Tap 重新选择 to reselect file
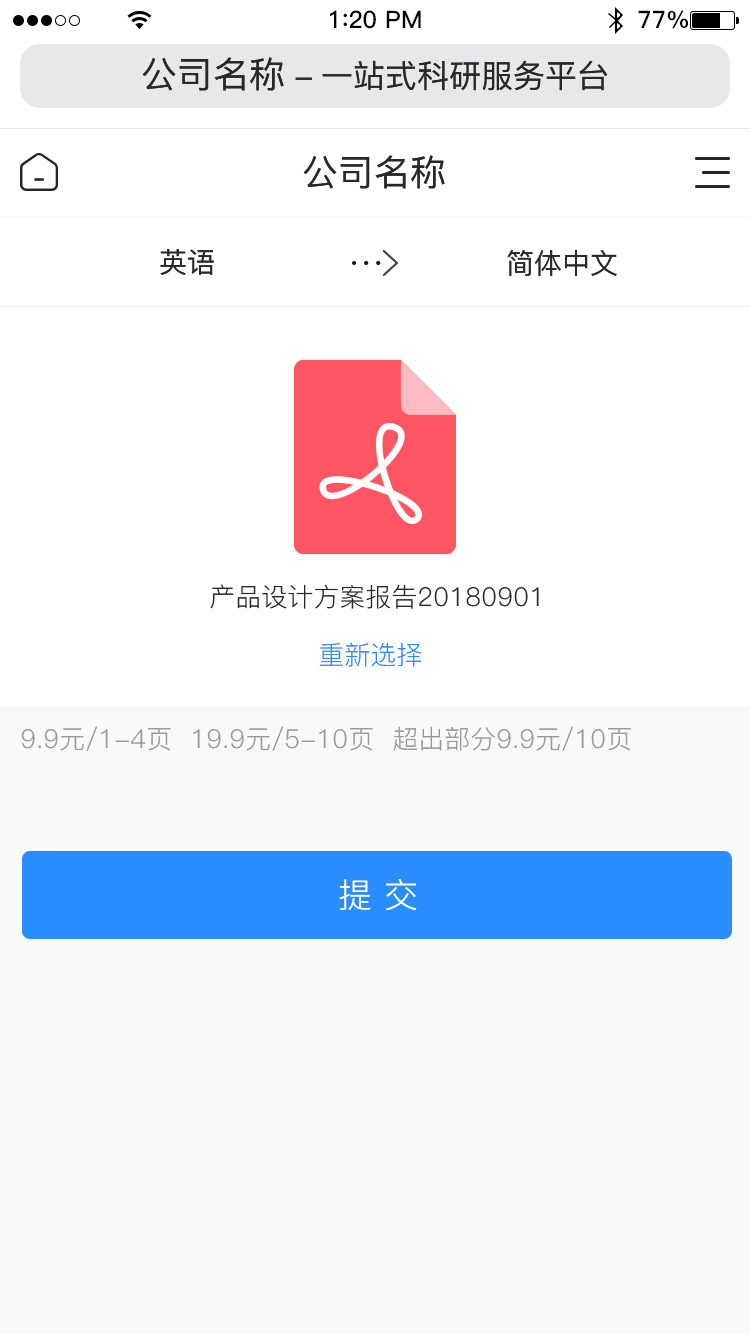 pos(371,655)
